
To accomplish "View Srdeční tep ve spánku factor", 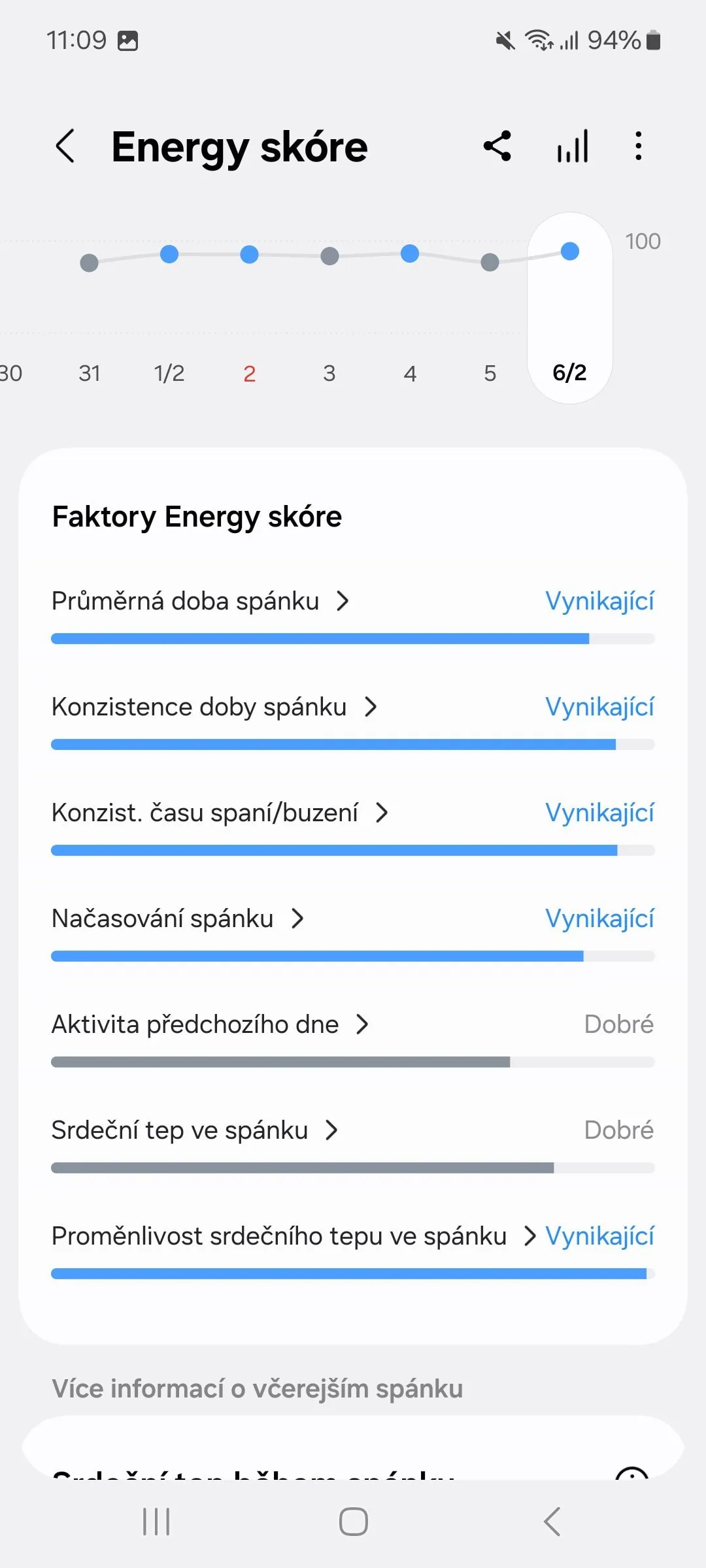I will click(x=194, y=1130).
